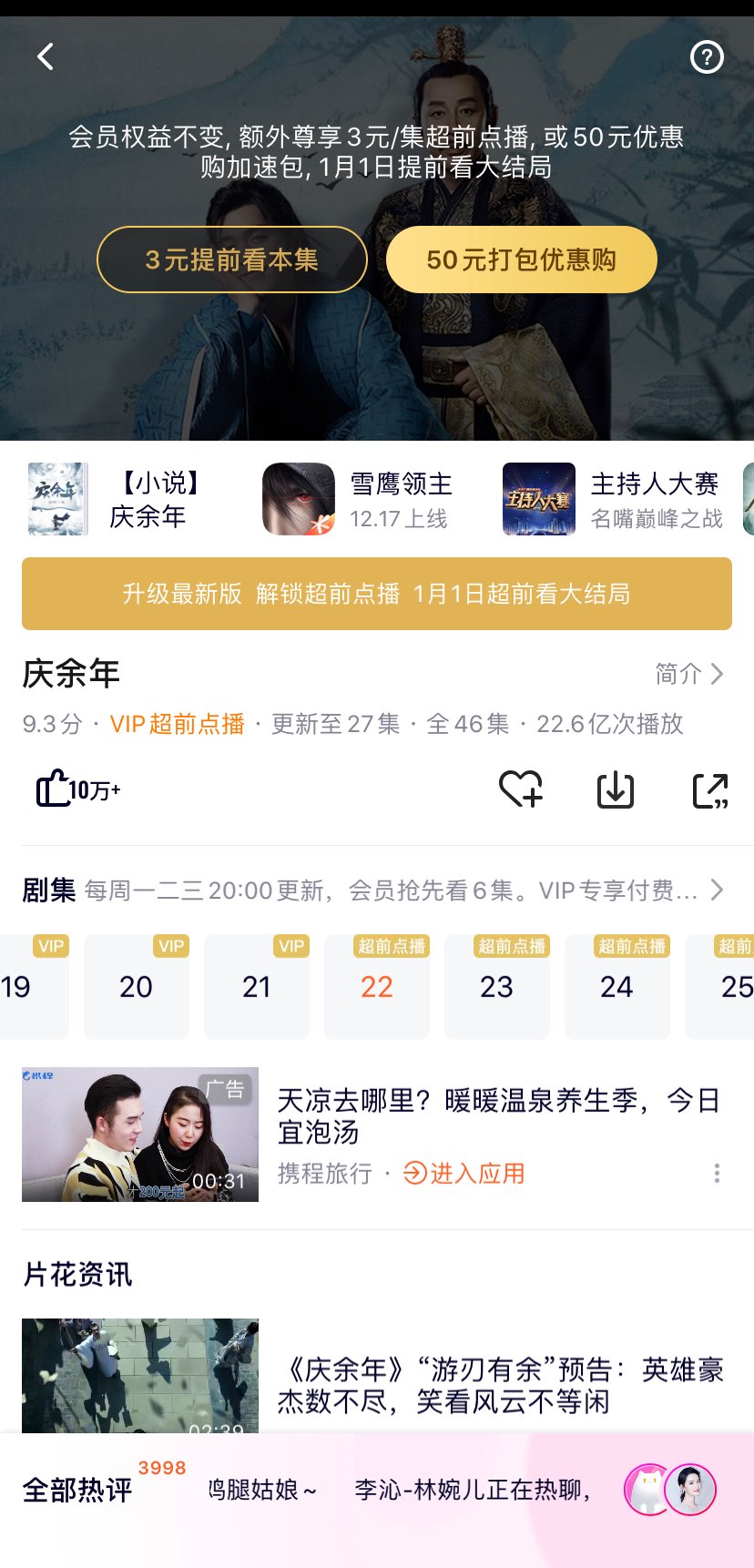Open 主持人大赛 recommendation

pyautogui.click(x=614, y=499)
